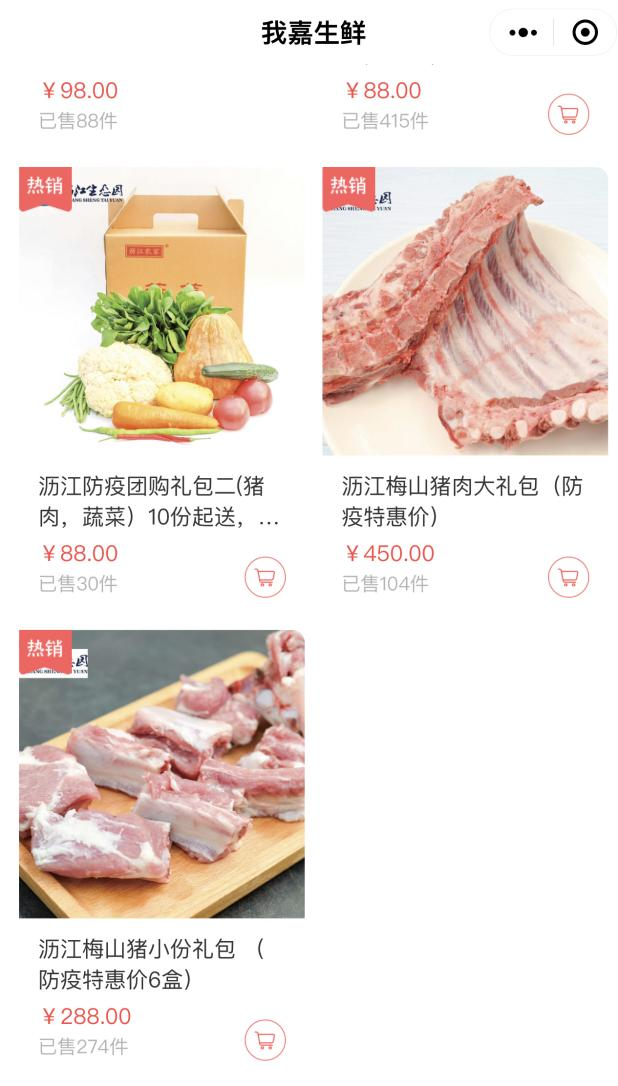This screenshot has width=618, height=1086.
Task: Add 沥江梅山猪小份礼包 to cart
Action: click(x=265, y=1040)
